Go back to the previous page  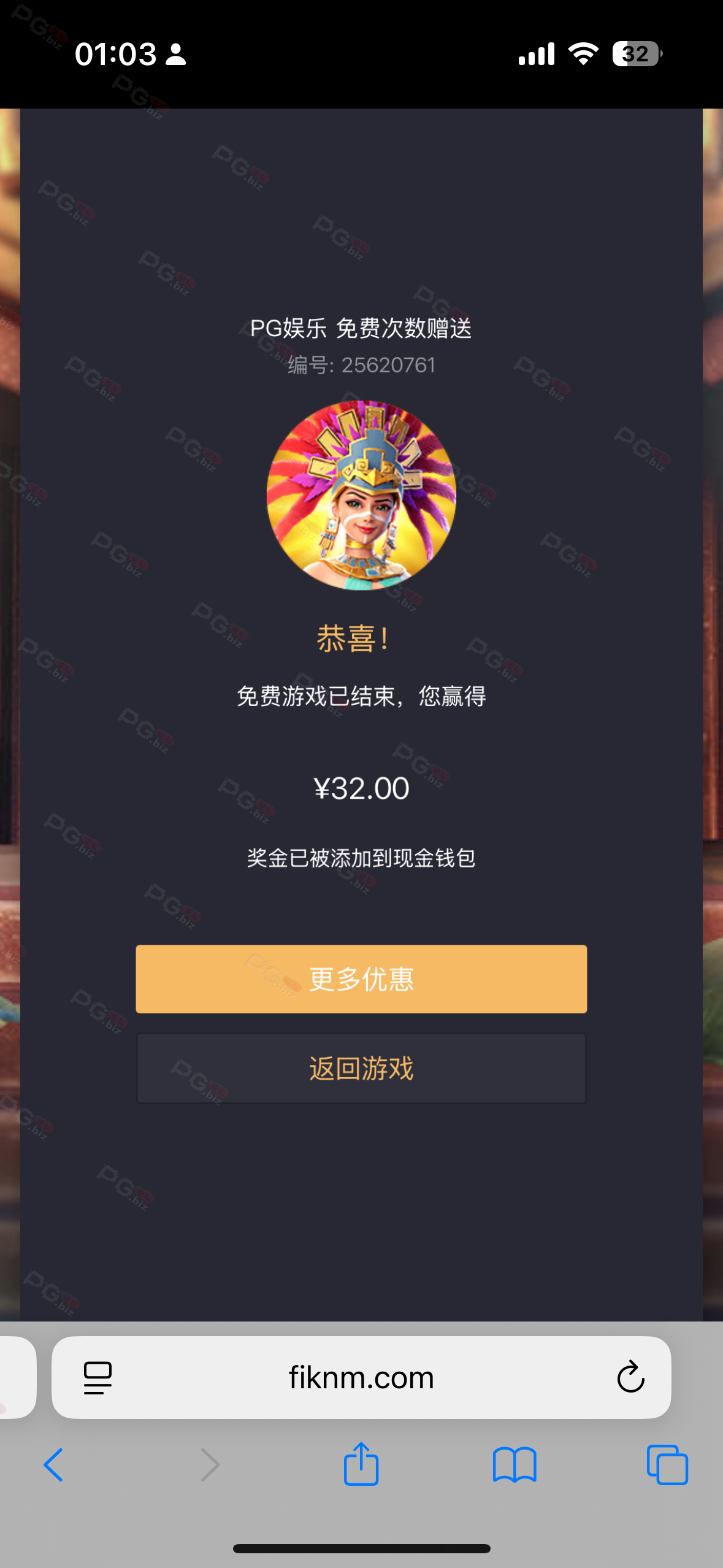[54, 1465]
